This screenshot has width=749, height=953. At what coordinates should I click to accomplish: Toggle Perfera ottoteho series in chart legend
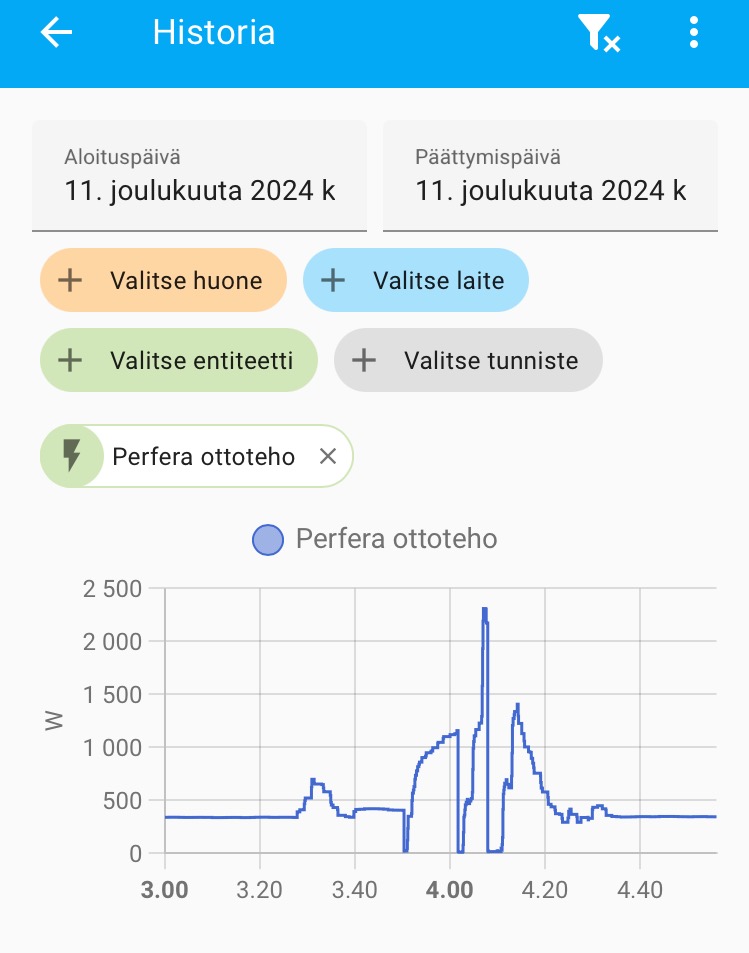(x=375, y=540)
